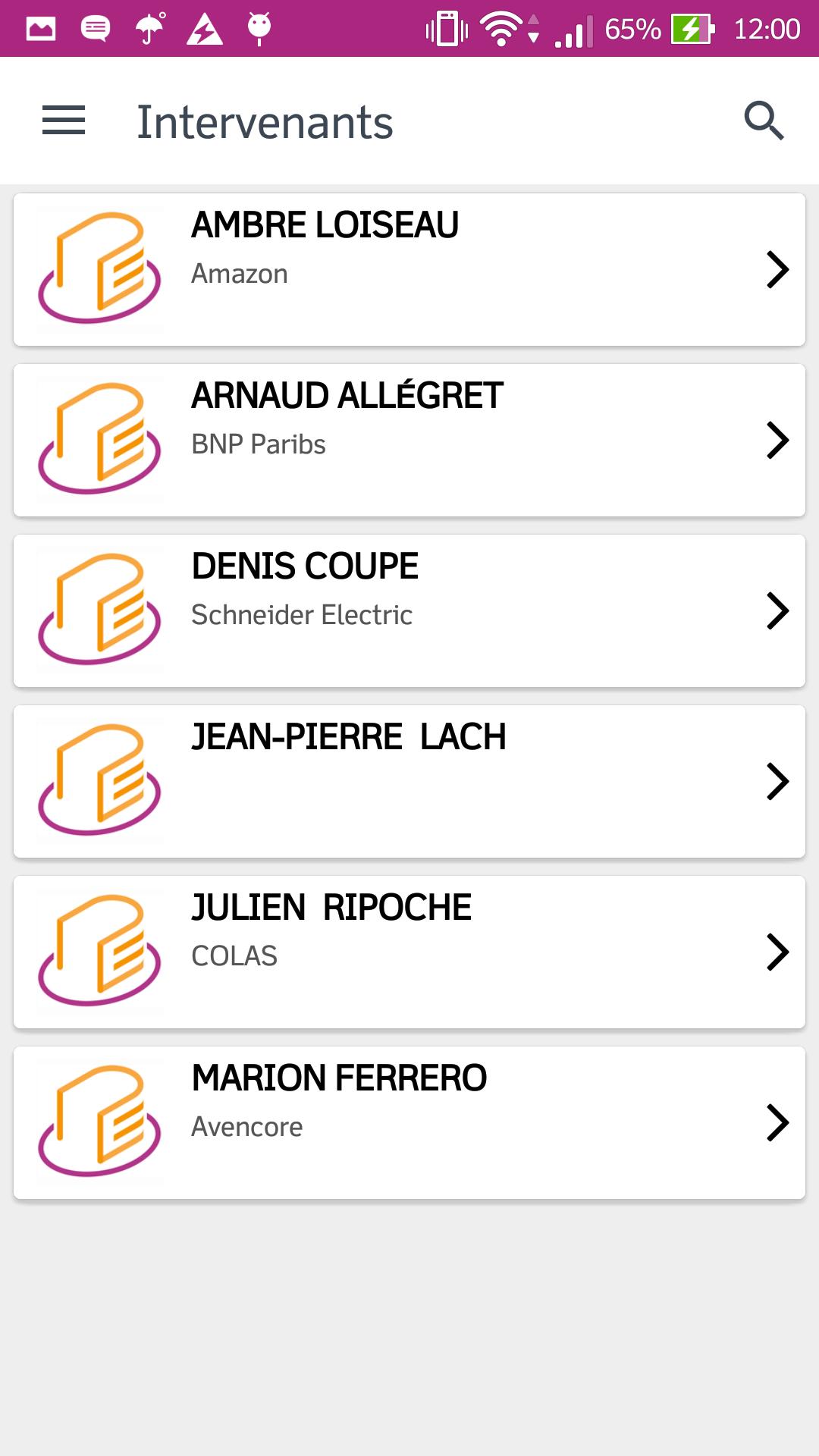Select Denis Coupe of Schneider Electric

[x=409, y=611]
